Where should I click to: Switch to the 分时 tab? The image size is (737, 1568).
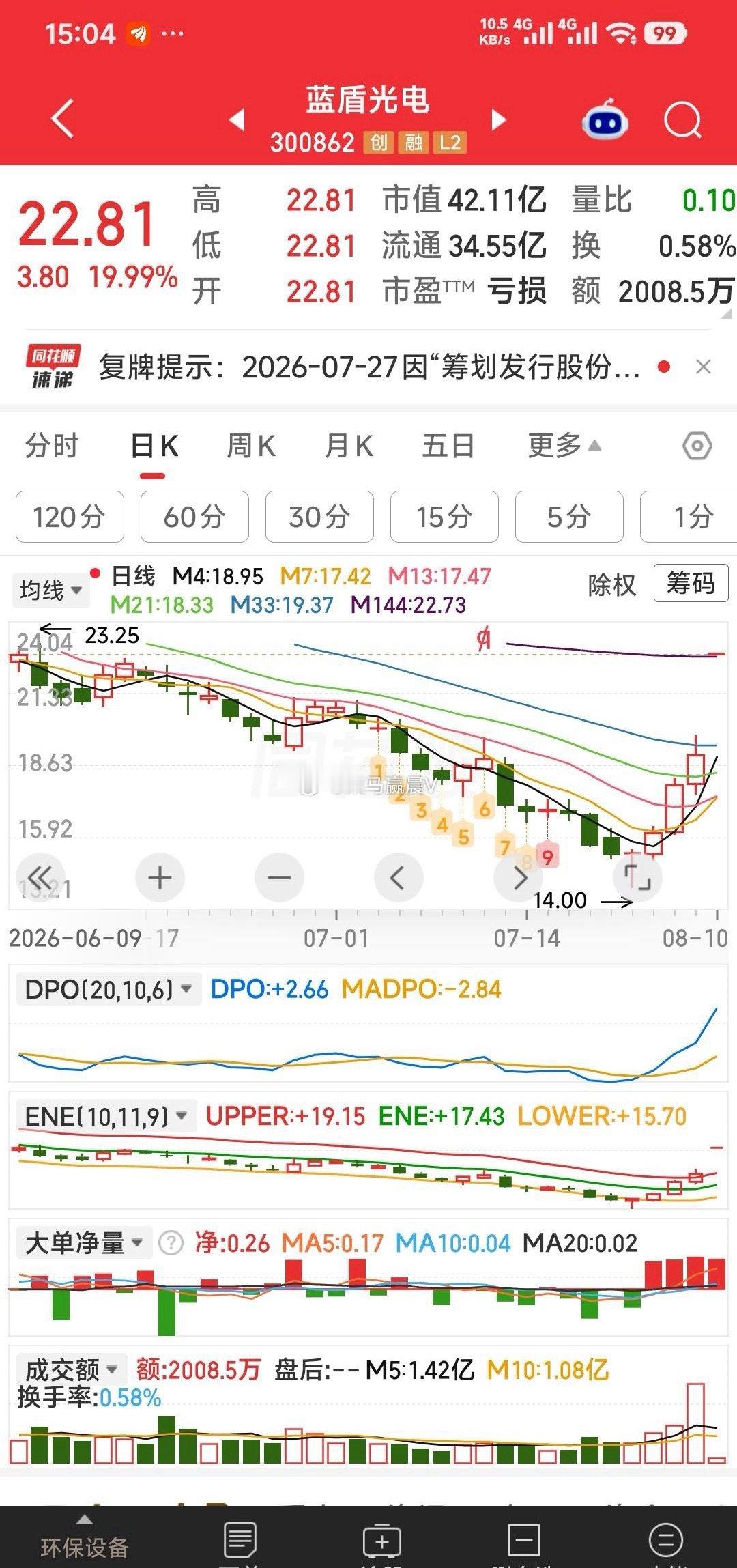(x=52, y=446)
